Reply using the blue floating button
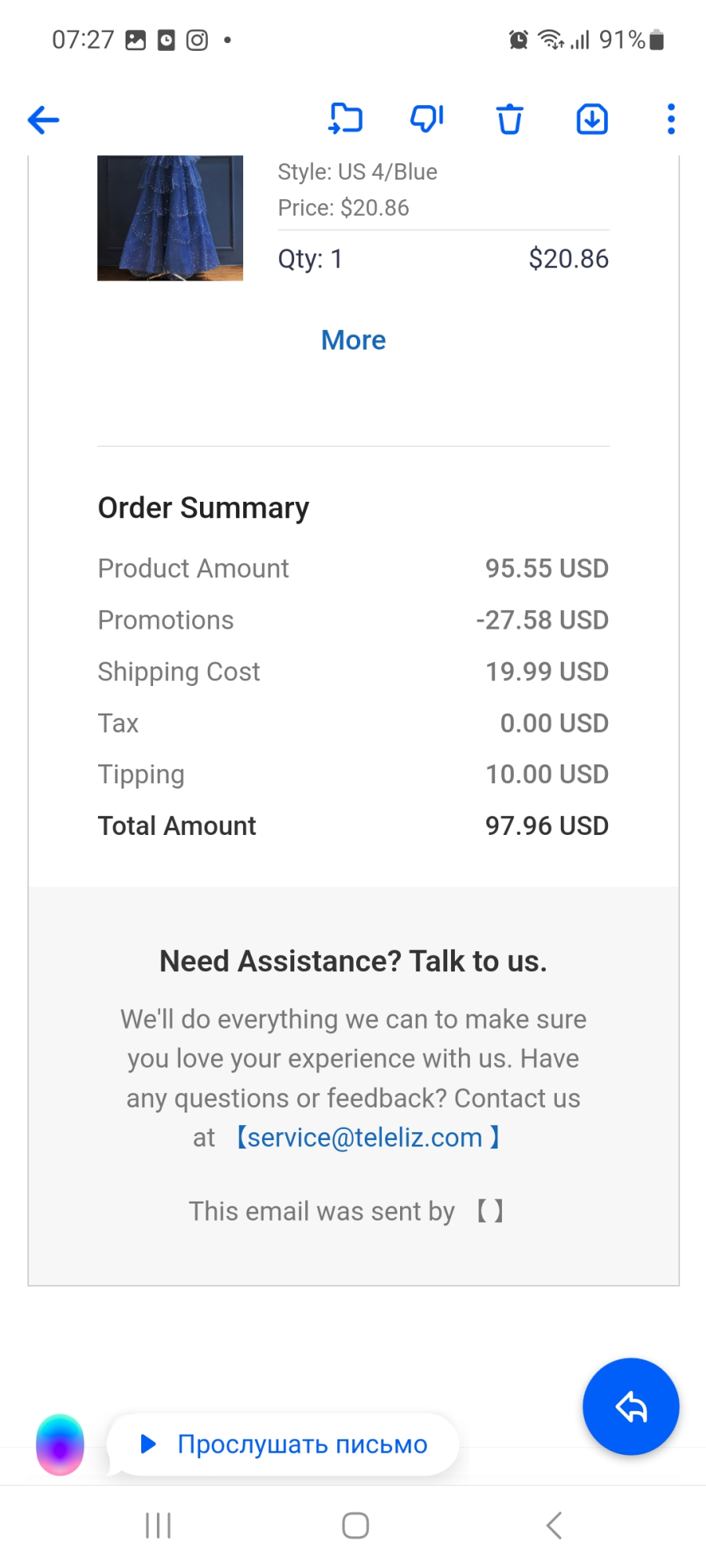Screen dimensions: 706x1568 [631, 1406]
